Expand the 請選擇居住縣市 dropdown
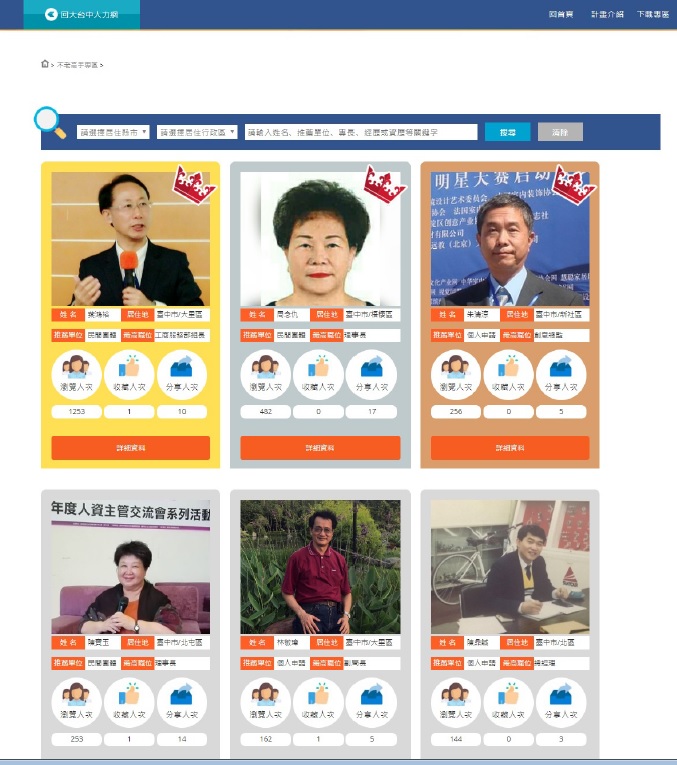The image size is (677, 765). [x=112, y=132]
